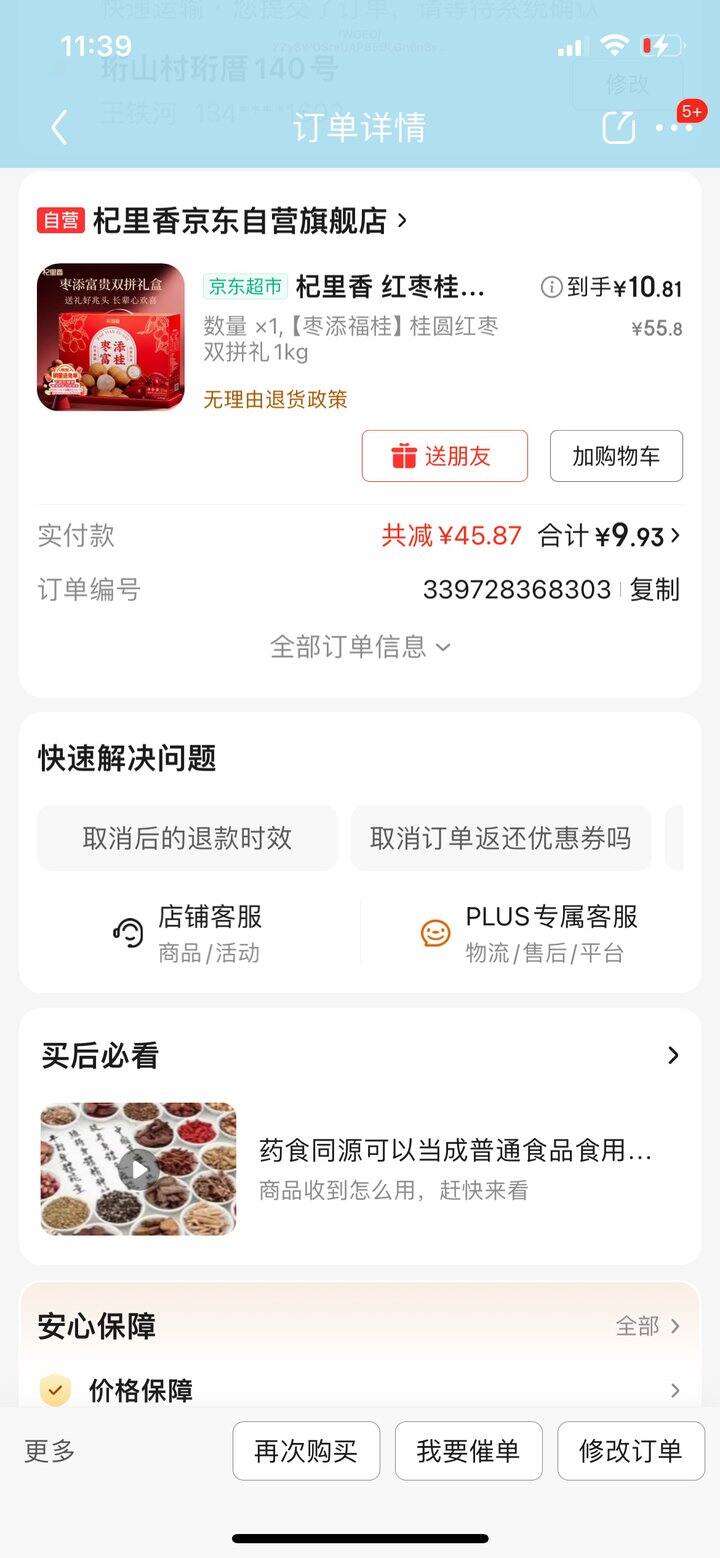The width and height of the screenshot is (720, 1558).
Task: Open the share icon in the title bar
Action: point(620,128)
